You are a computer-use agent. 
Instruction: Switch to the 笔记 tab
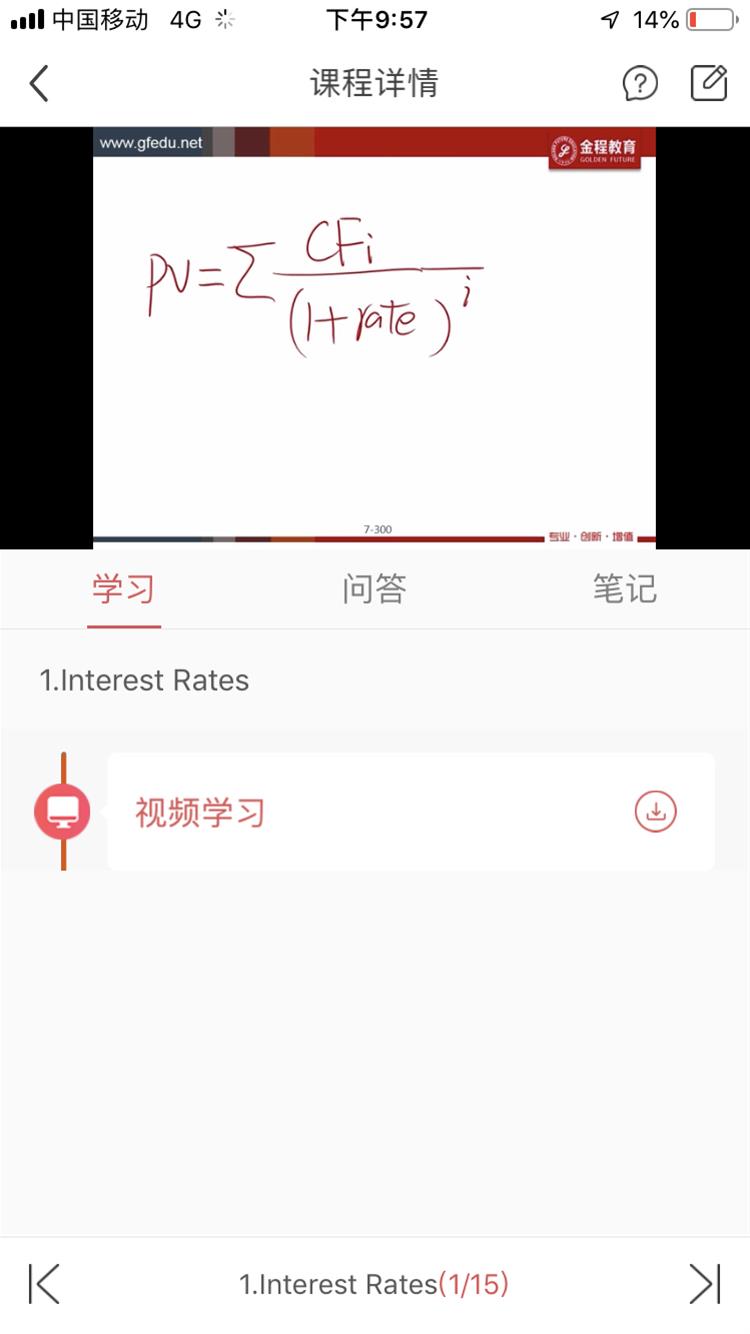point(624,589)
